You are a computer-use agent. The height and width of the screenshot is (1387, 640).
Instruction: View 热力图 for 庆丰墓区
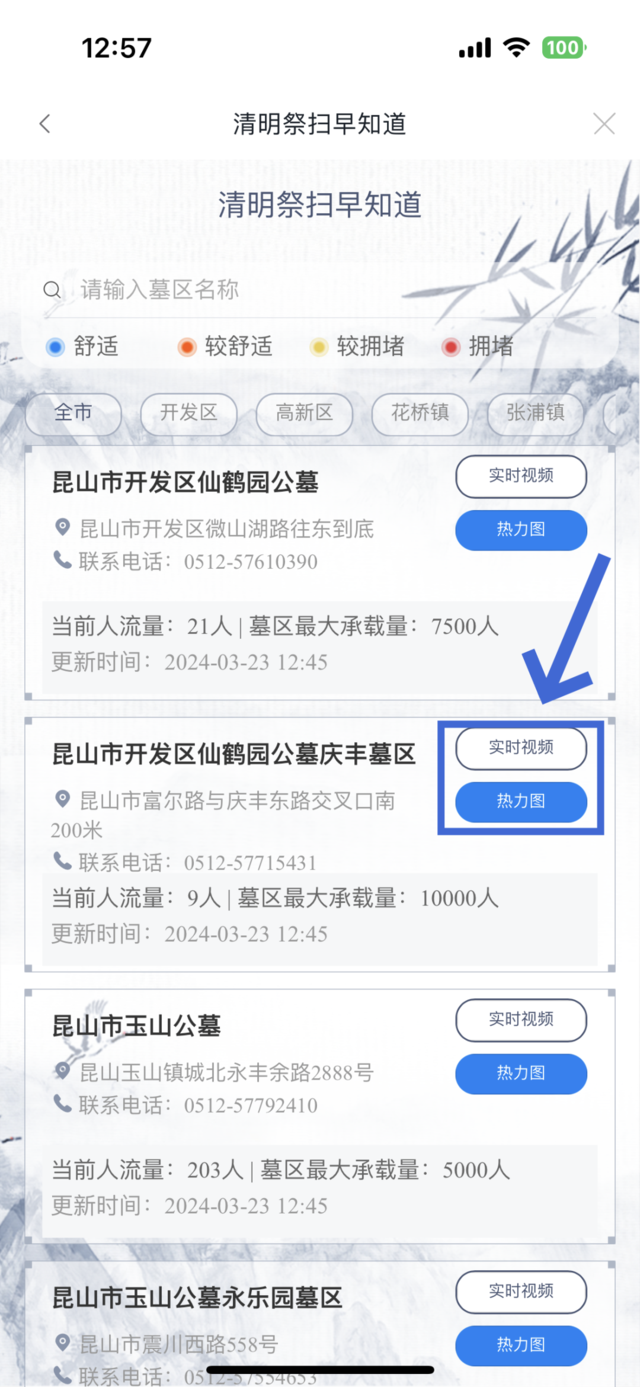click(x=521, y=802)
